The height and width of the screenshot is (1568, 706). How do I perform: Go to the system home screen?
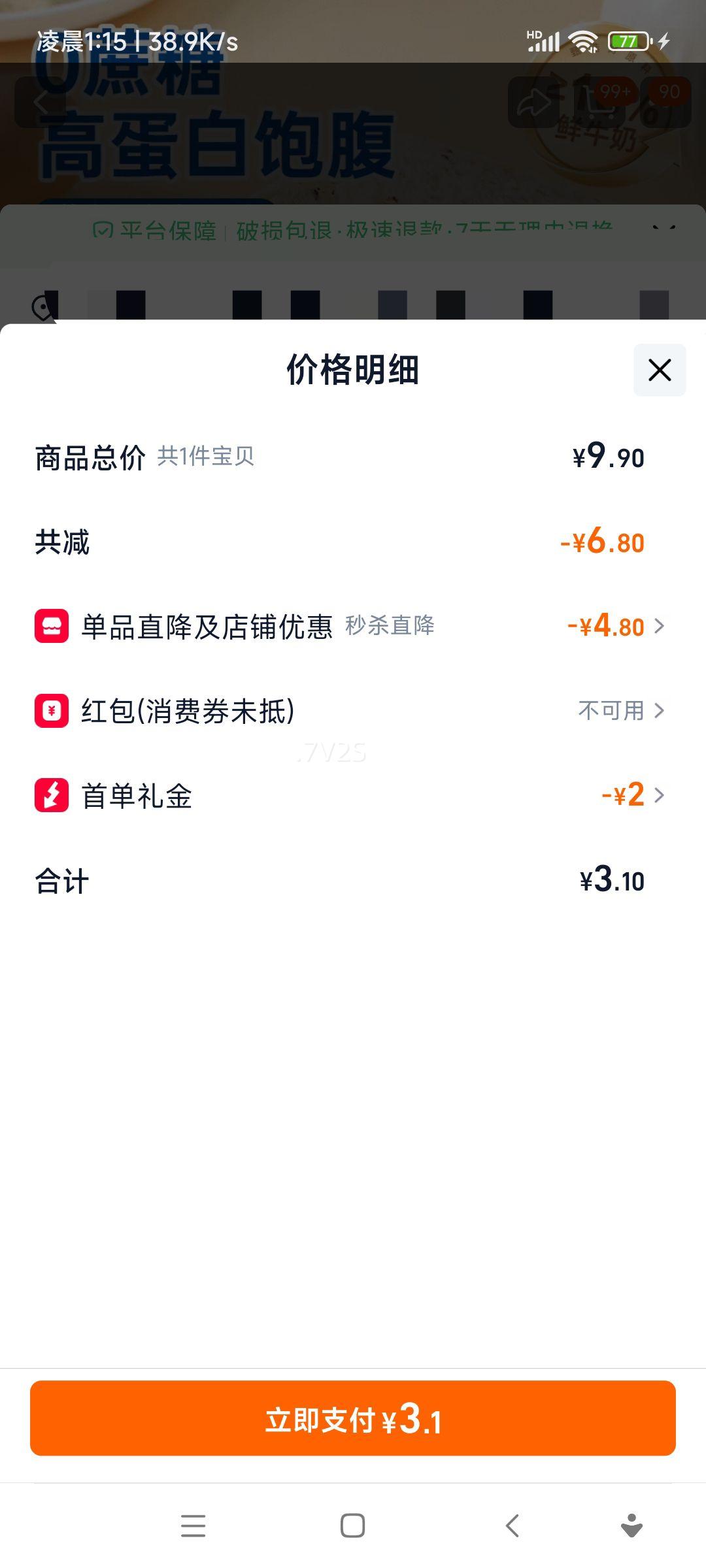(x=352, y=1526)
